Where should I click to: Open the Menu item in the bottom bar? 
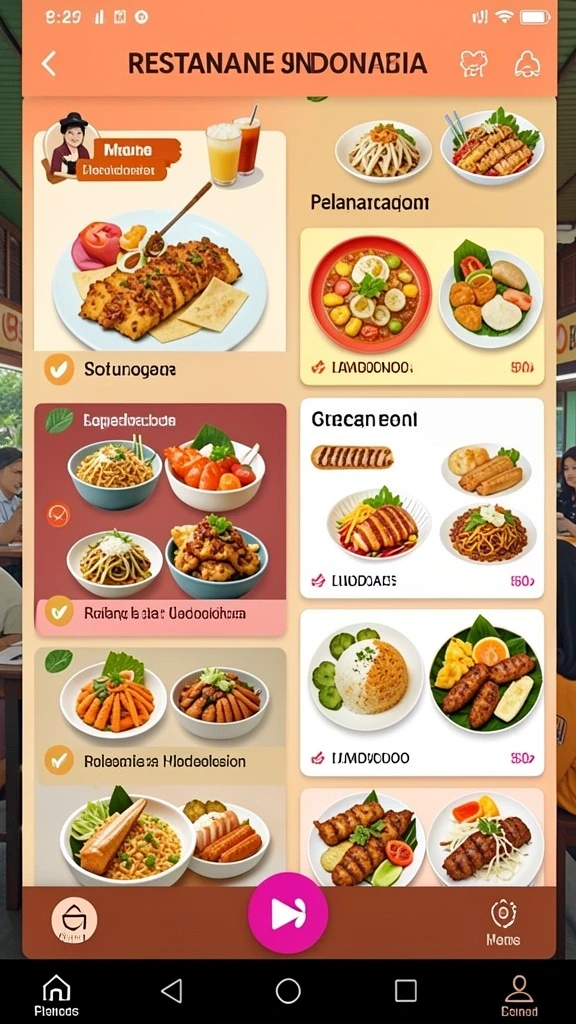point(504,923)
